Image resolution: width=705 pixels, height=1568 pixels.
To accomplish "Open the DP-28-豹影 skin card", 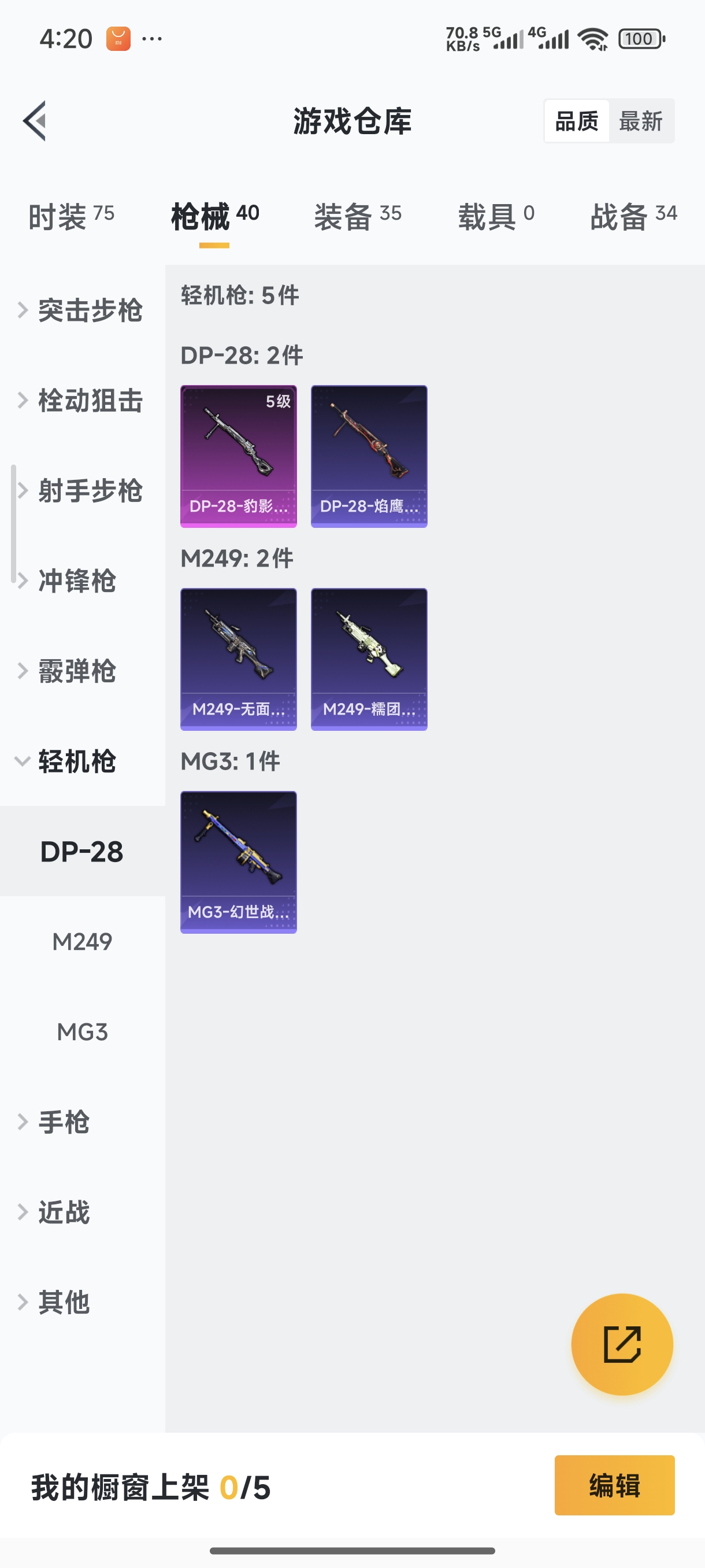I will coord(239,456).
